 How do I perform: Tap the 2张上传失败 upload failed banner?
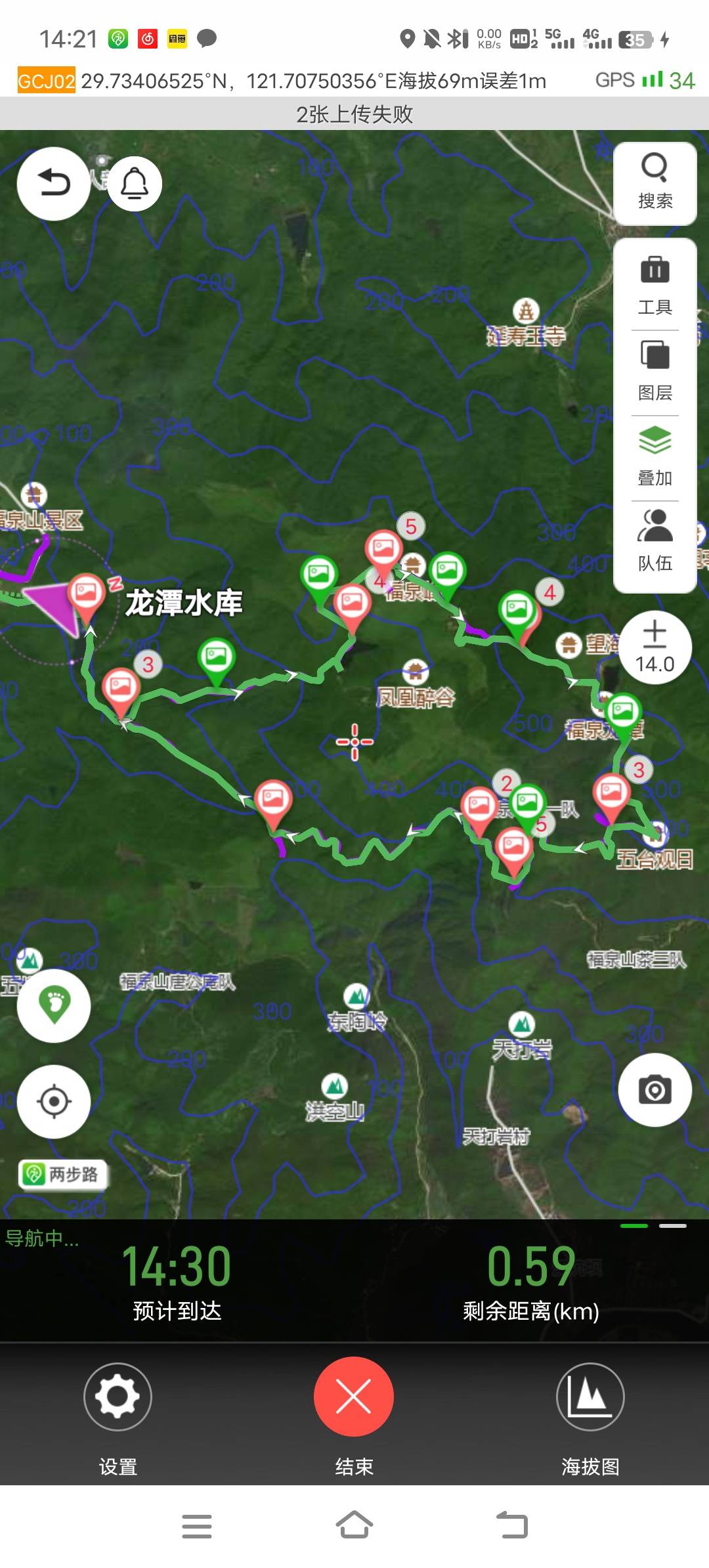(x=354, y=114)
